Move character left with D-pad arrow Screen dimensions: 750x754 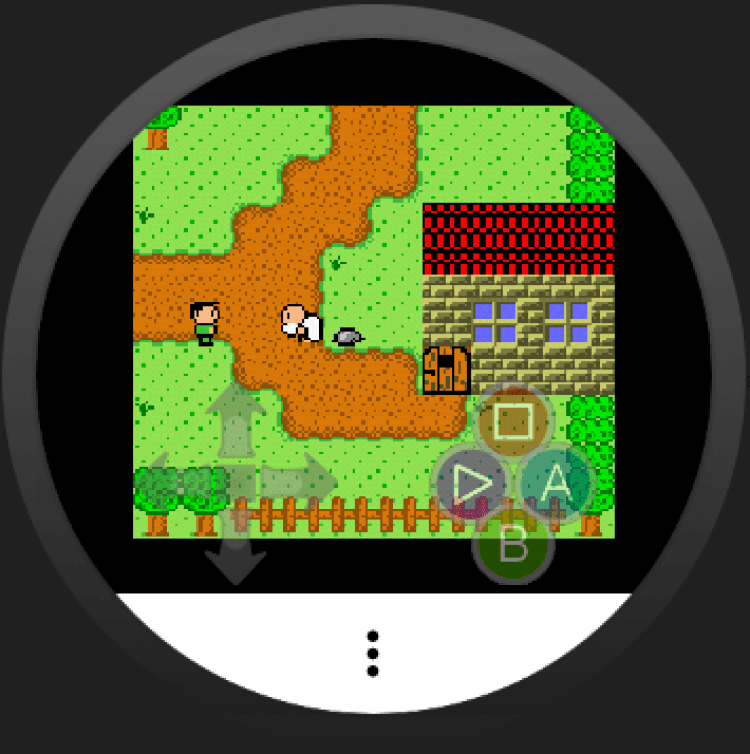[x=165, y=482]
